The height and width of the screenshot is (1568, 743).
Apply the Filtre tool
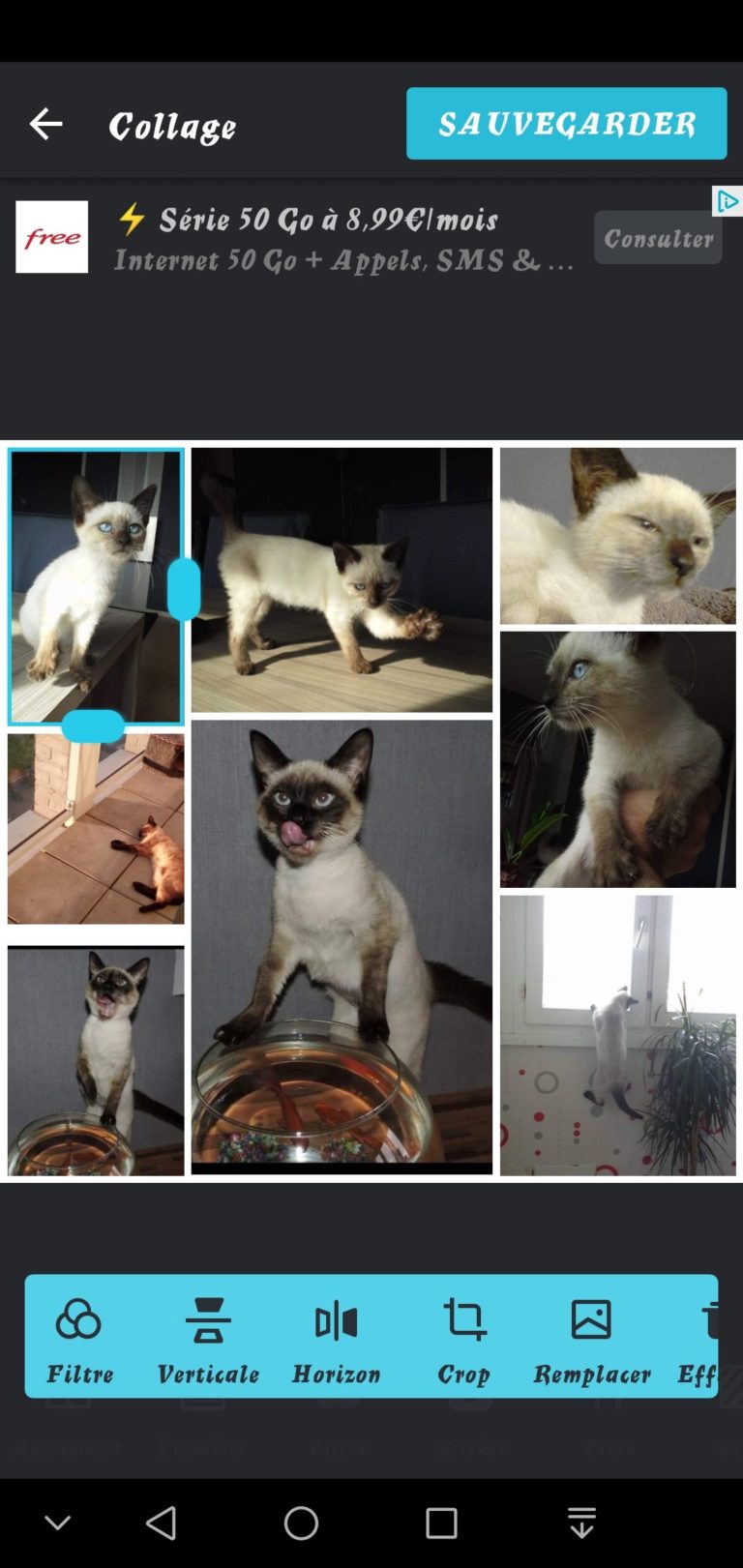(x=79, y=1336)
